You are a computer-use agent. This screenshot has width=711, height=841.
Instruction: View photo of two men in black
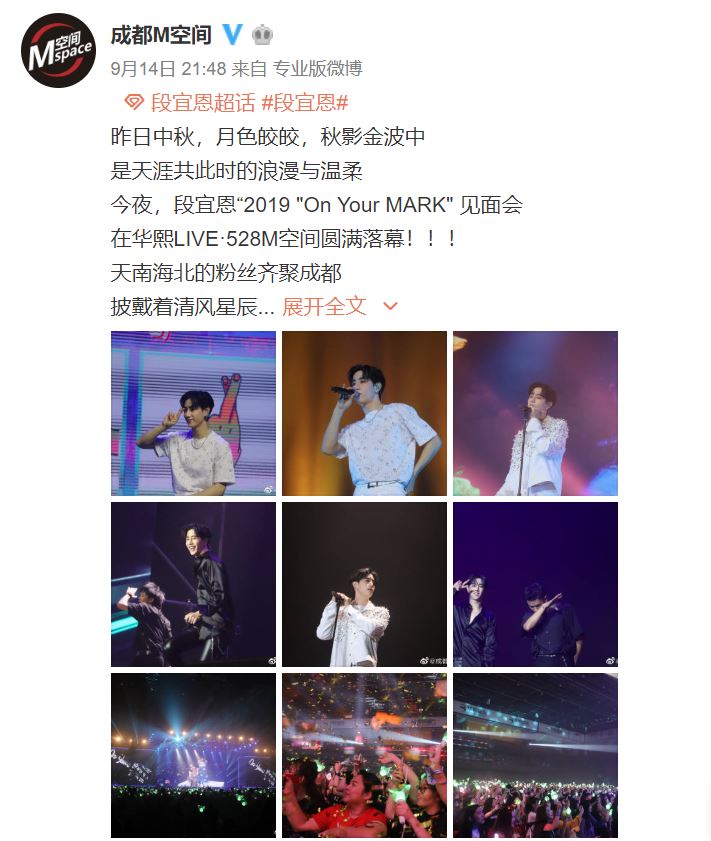pos(535,584)
